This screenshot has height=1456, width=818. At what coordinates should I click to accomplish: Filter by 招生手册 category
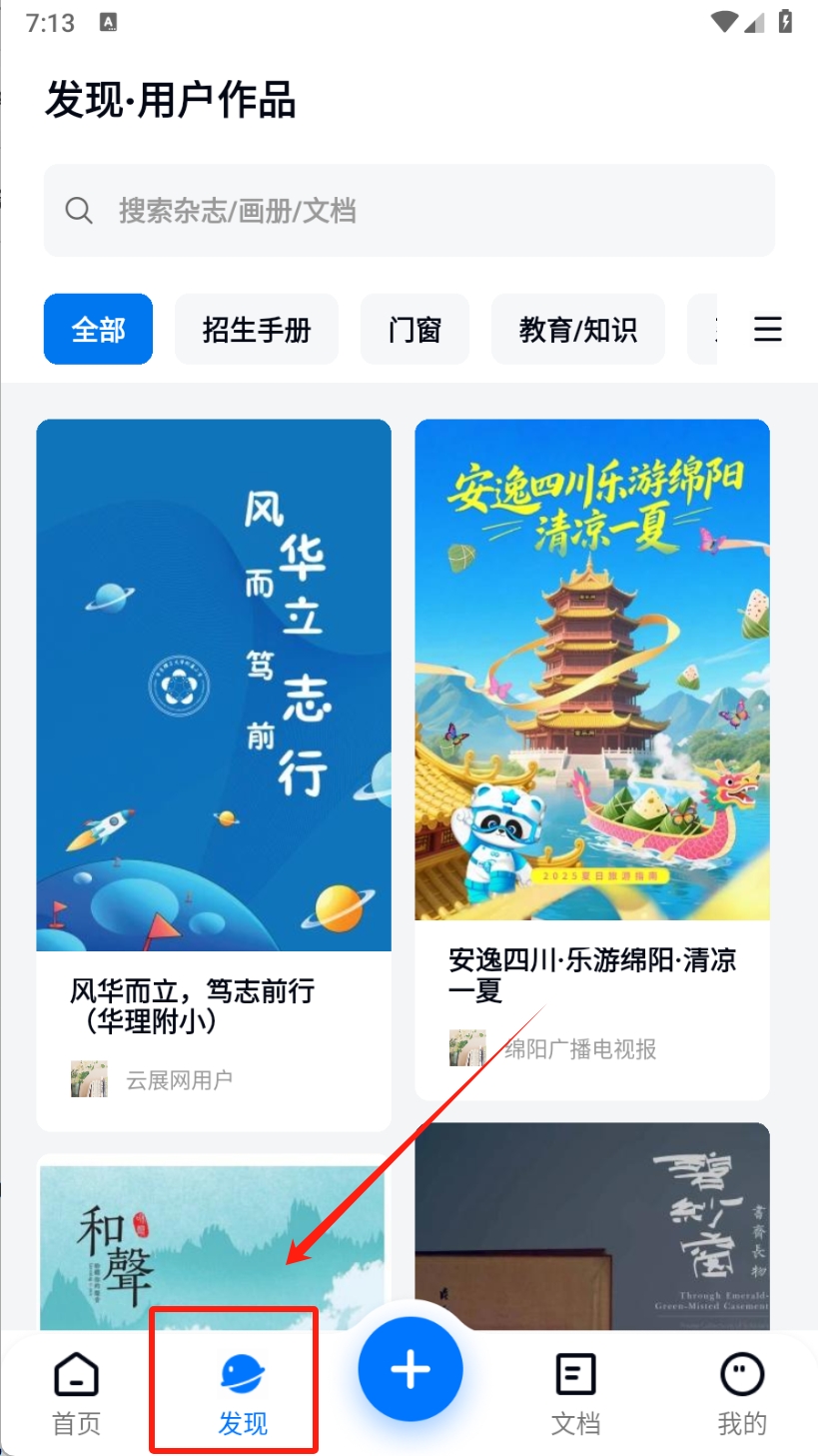coord(257,329)
